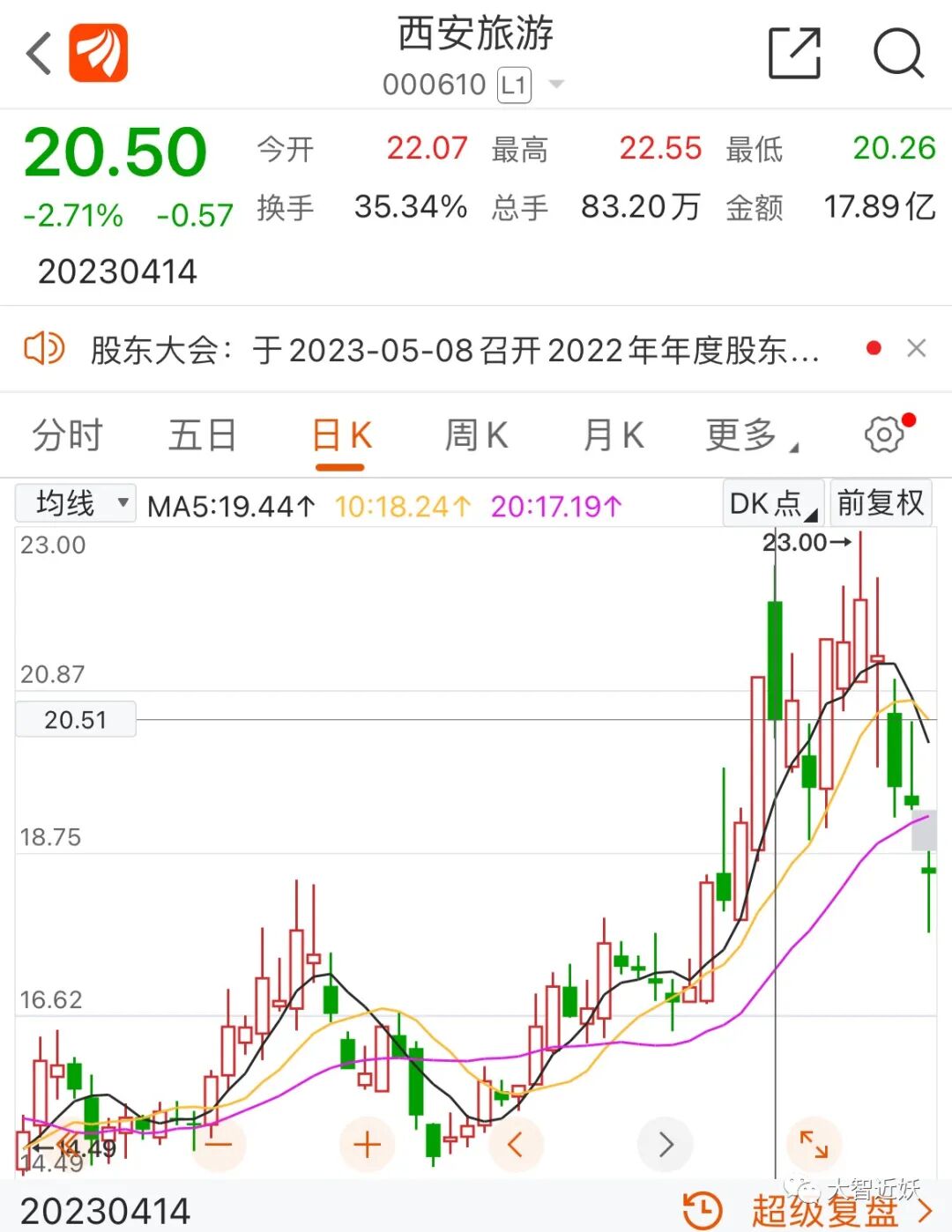The height and width of the screenshot is (1232, 952).
Task: Switch to the 分时 chart tab
Action: click(68, 435)
